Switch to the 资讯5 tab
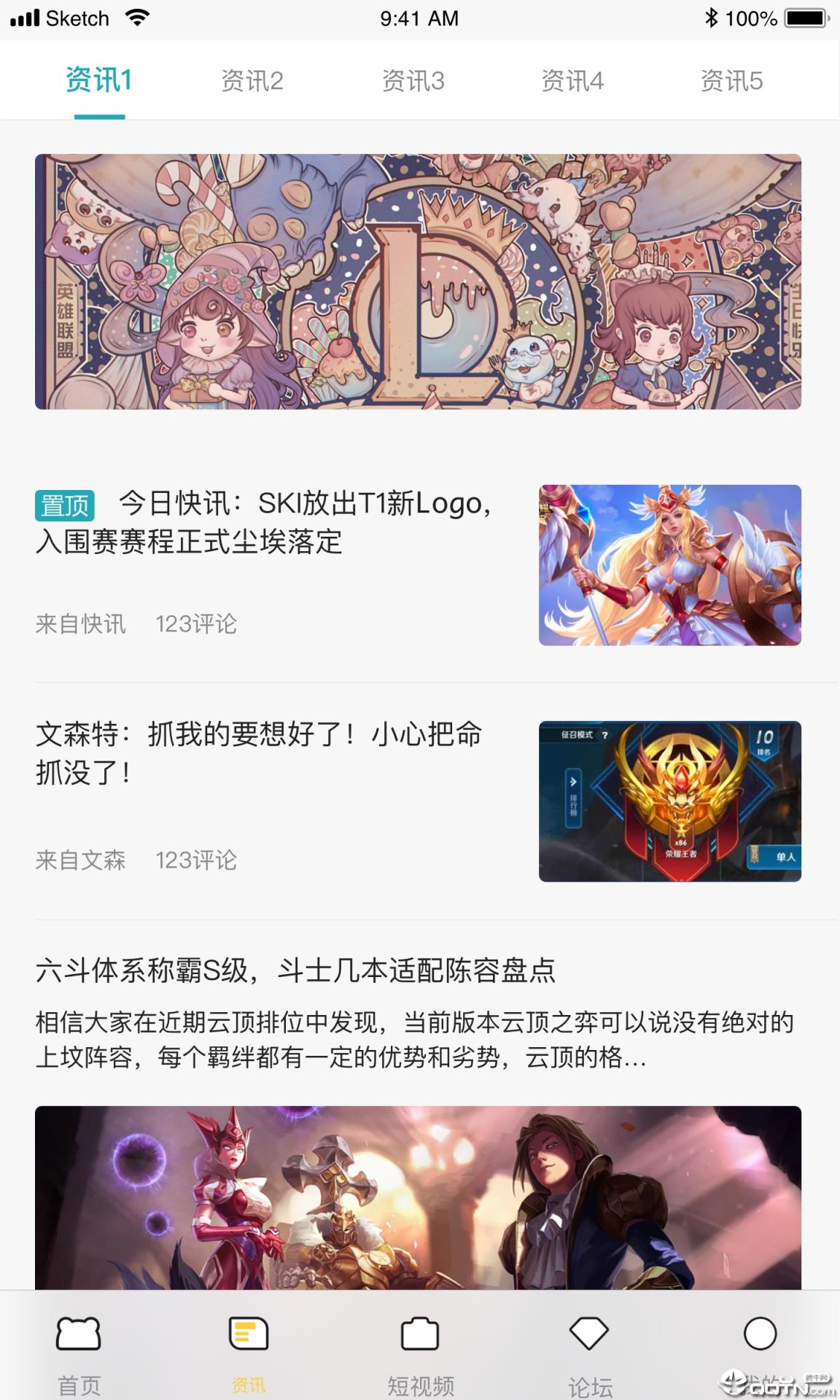This screenshot has width=840, height=1400. pyautogui.click(x=731, y=81)
